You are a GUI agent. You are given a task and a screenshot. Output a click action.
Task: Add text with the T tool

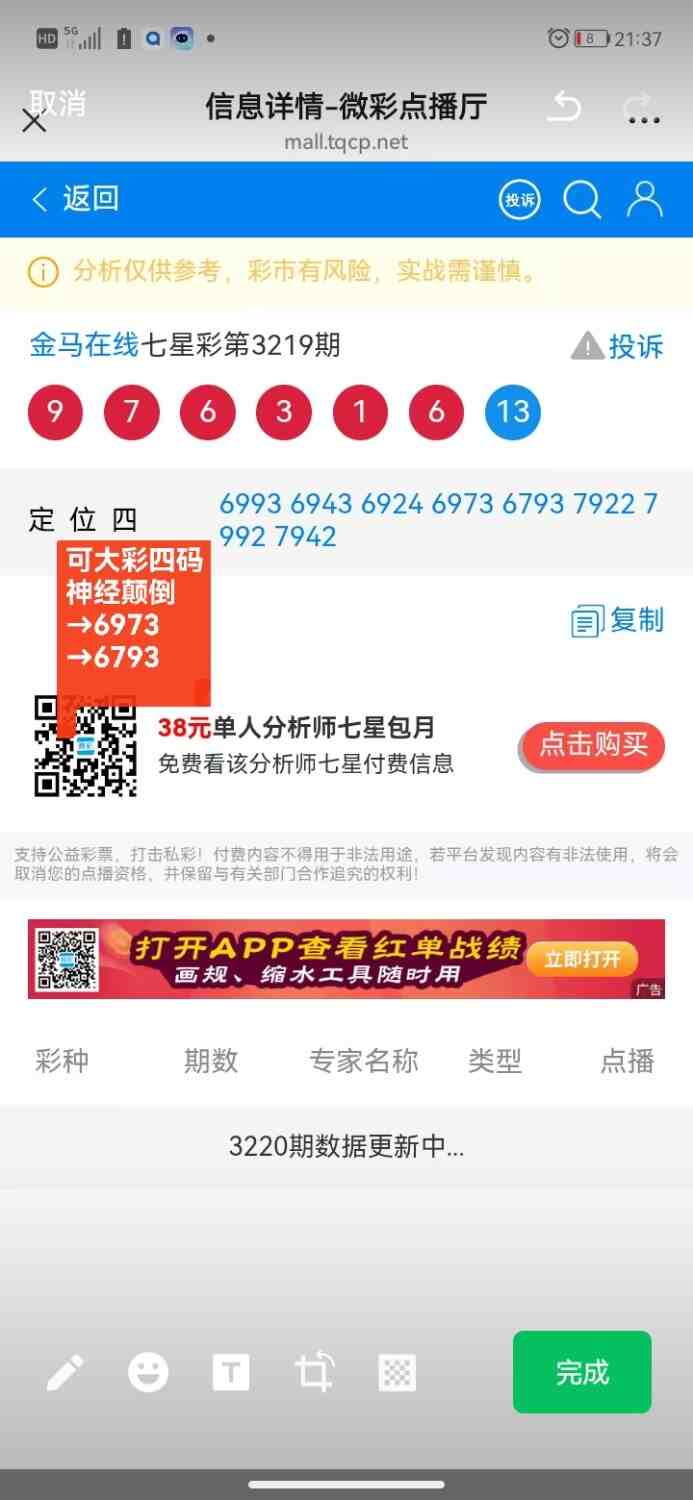[231, 1373]
